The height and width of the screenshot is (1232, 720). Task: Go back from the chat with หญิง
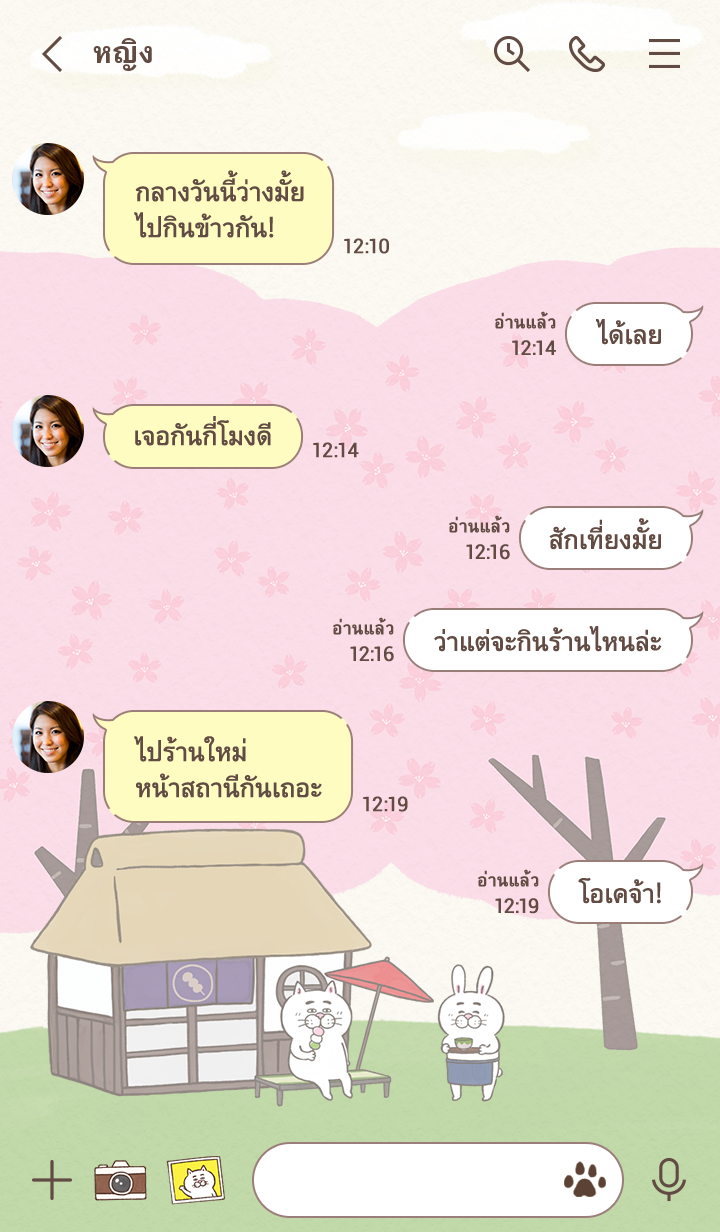click(52, 54)
